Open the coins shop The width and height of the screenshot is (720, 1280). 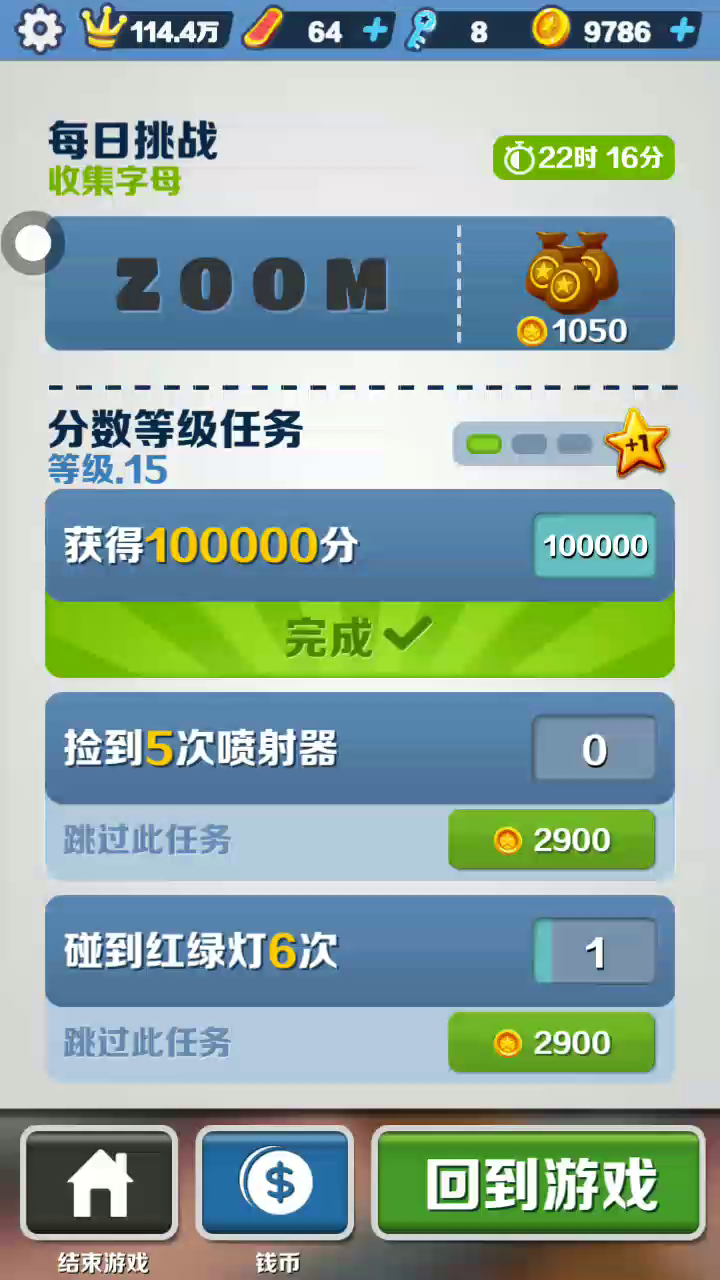pyautogui.click(x=275, y=1184)
